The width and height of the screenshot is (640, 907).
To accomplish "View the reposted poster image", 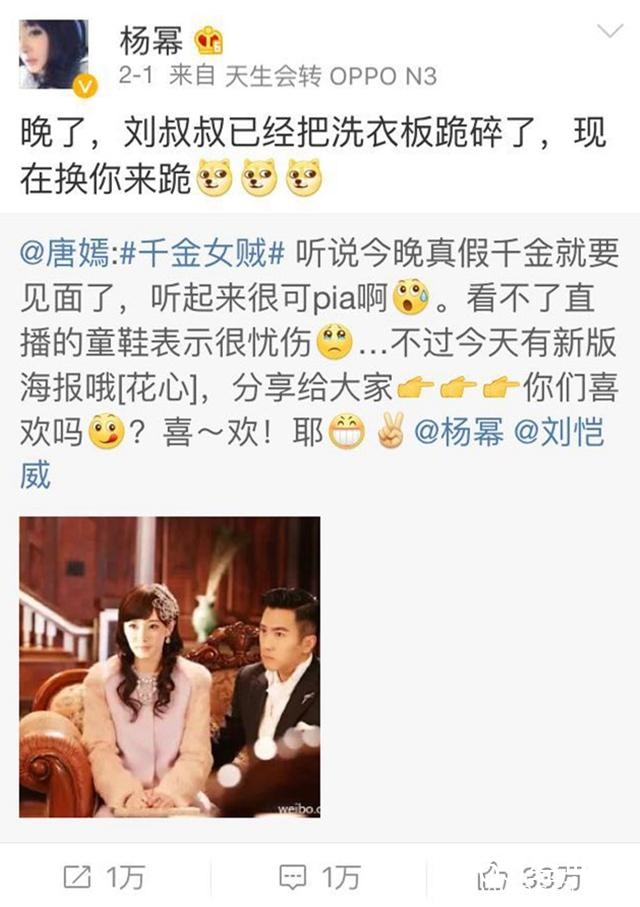I will 170,666.
